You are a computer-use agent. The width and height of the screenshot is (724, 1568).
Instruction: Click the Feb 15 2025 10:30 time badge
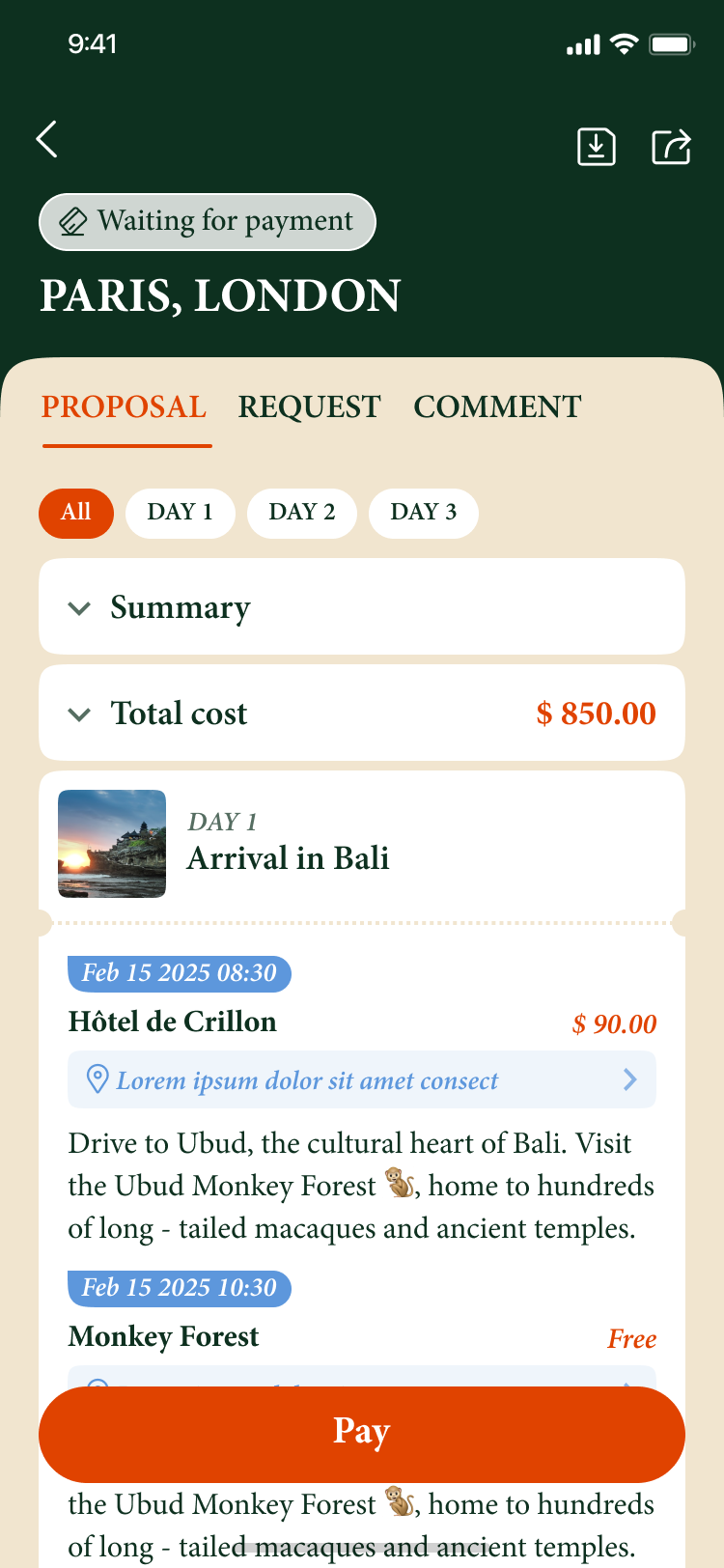(179, 1288)
